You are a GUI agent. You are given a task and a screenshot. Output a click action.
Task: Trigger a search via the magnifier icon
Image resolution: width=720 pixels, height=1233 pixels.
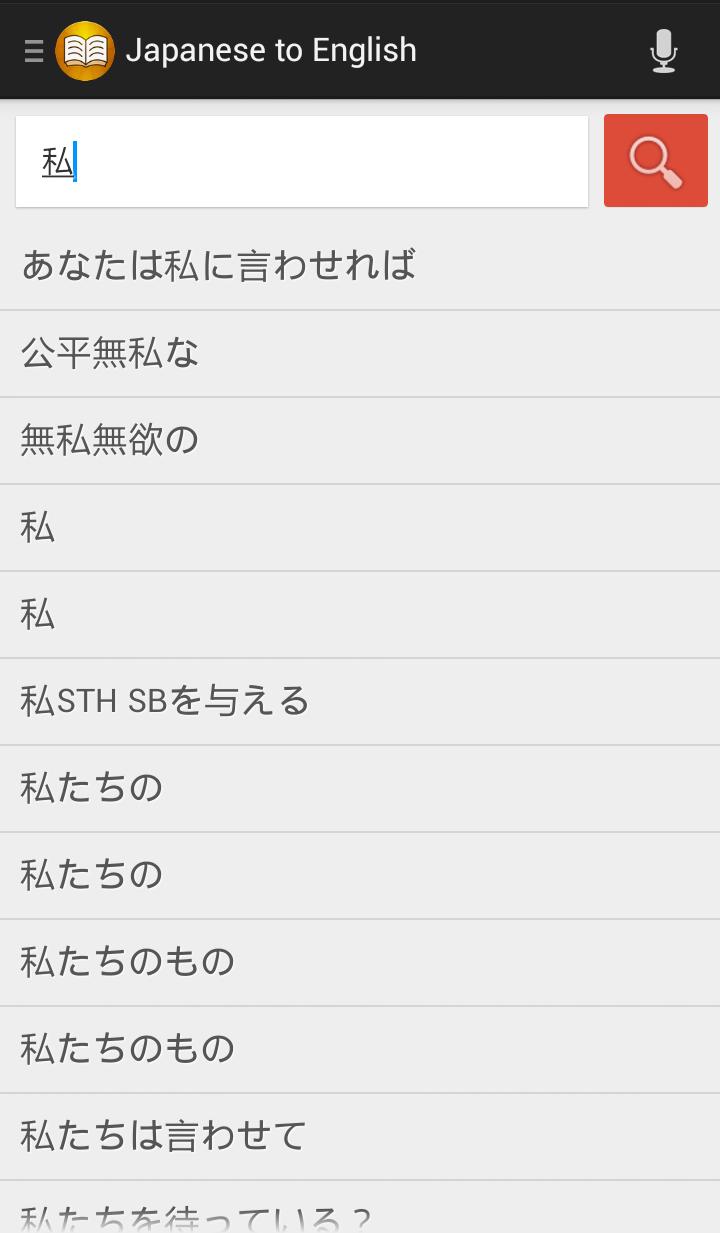point(656,160)
